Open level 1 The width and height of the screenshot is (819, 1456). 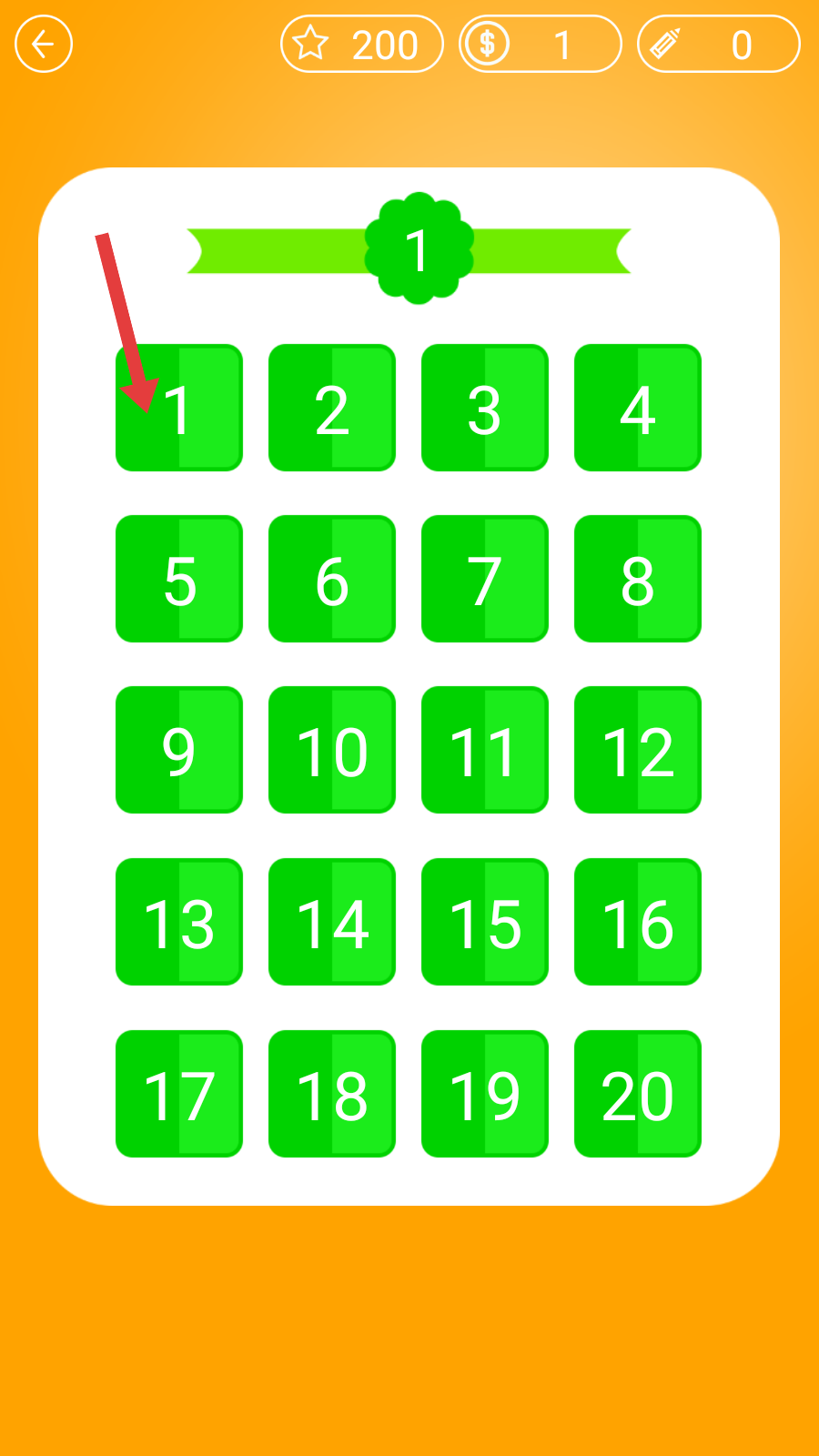click(x=179, y=408)
